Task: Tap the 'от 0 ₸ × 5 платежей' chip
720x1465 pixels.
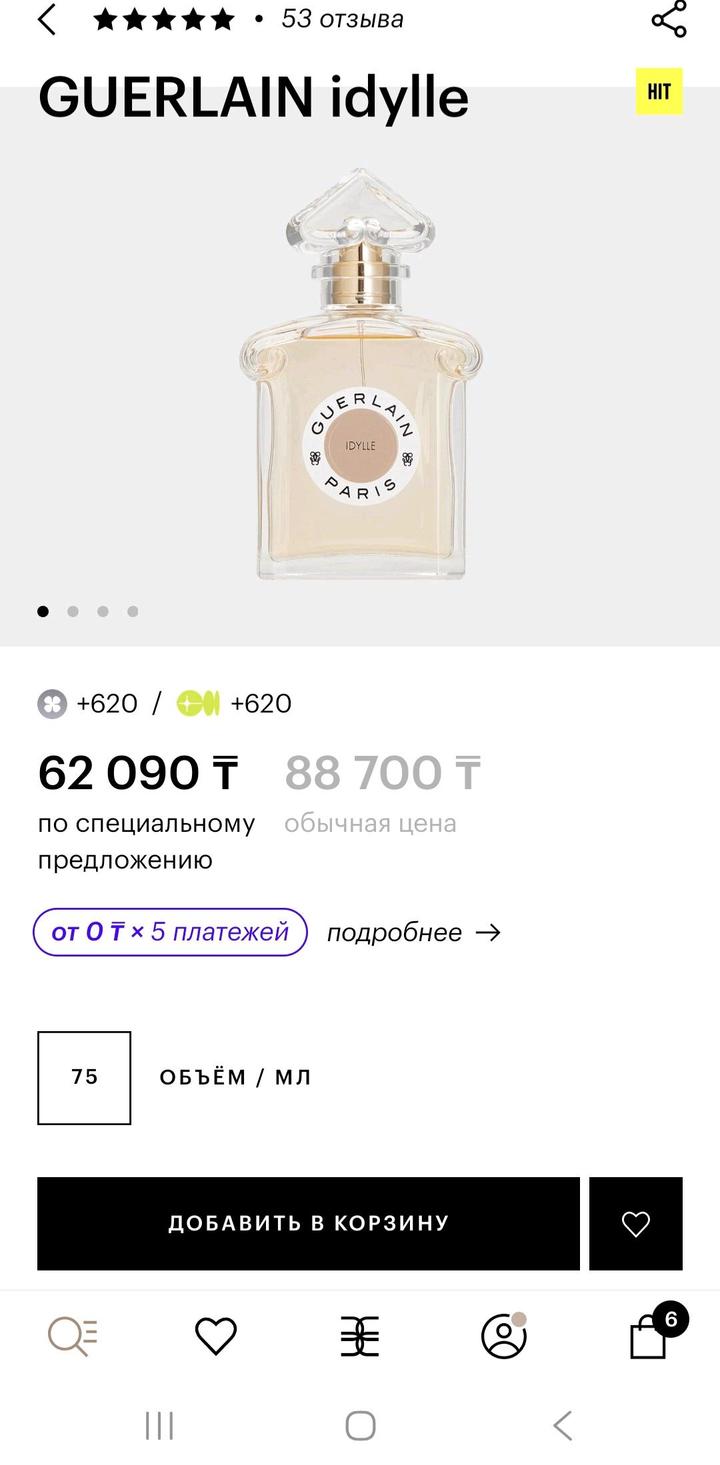Action: point(170,933)
